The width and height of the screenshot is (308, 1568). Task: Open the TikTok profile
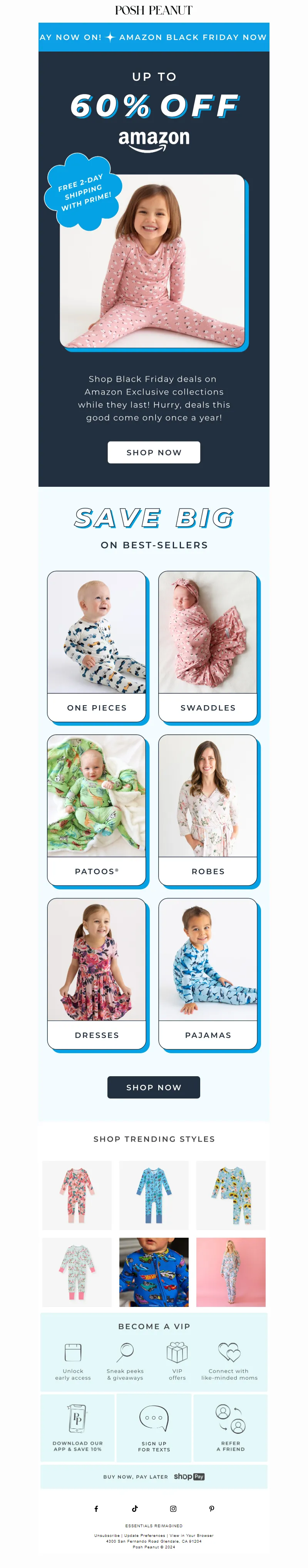coord(135,1508)
